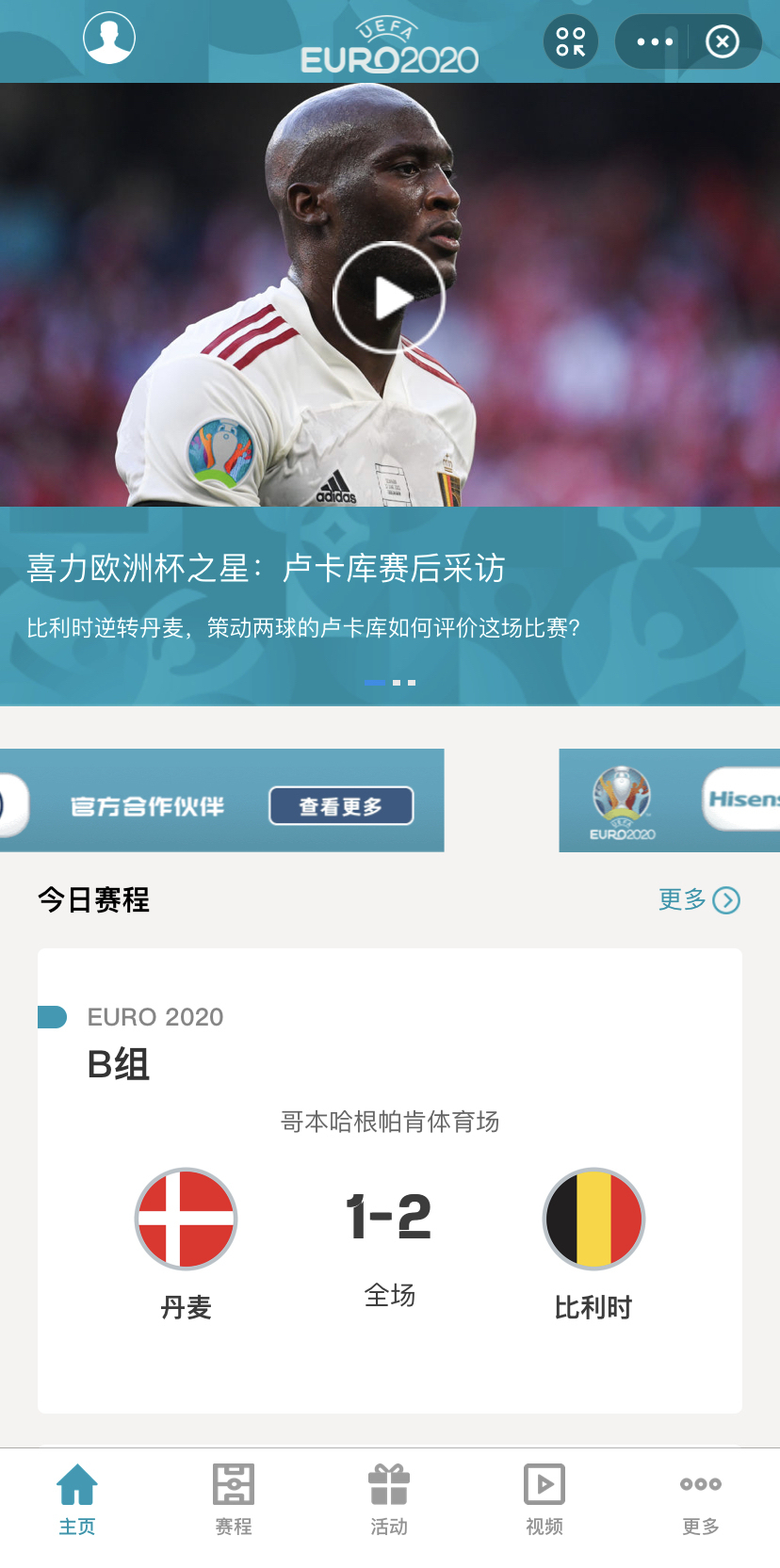This screenshot has width=780, height=1568.
Task: Switch to the 主页 tab
Action: pyautogui.click(x=77, y=1499)
